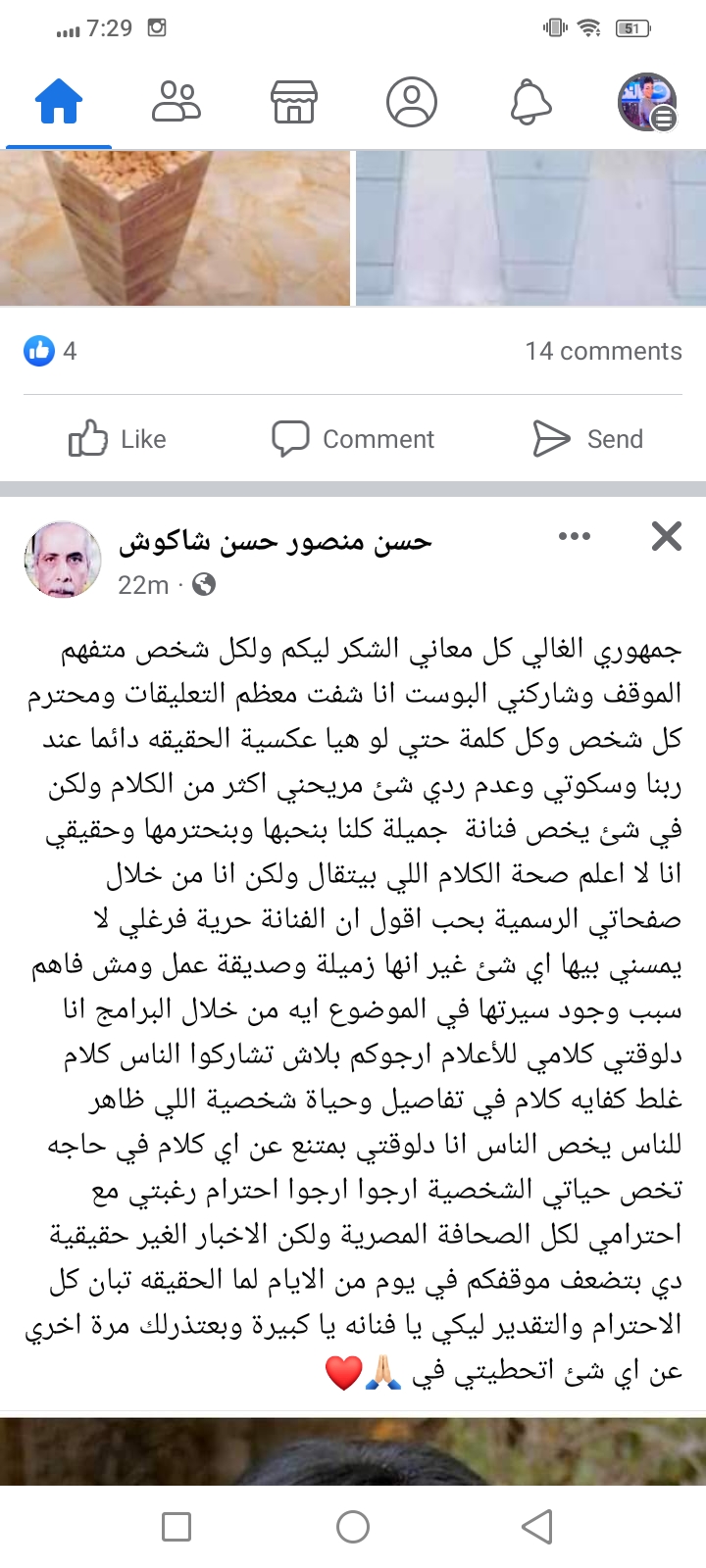Open the photo in the post below

click(x=353, y=1450)
